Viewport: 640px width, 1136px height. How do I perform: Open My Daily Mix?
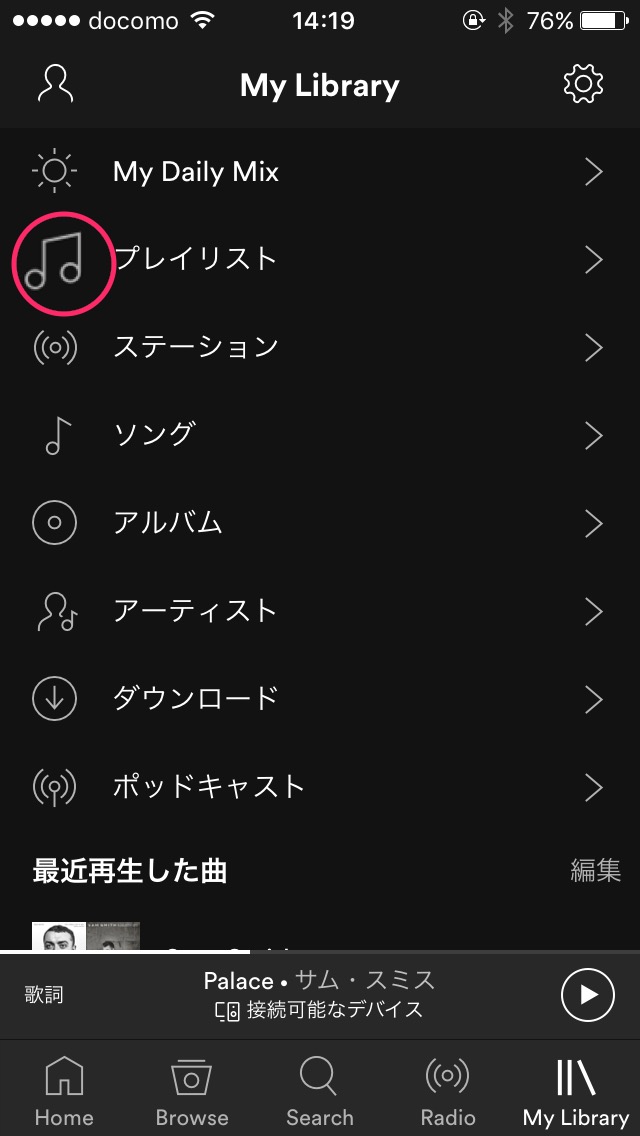320,172
